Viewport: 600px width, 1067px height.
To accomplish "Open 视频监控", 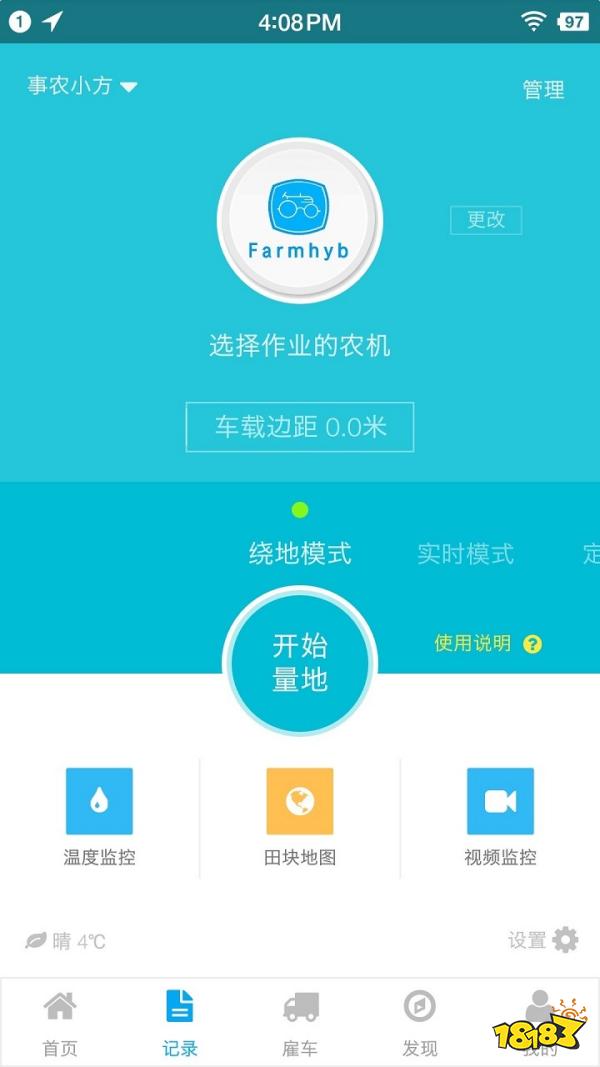I will (500, 815).
